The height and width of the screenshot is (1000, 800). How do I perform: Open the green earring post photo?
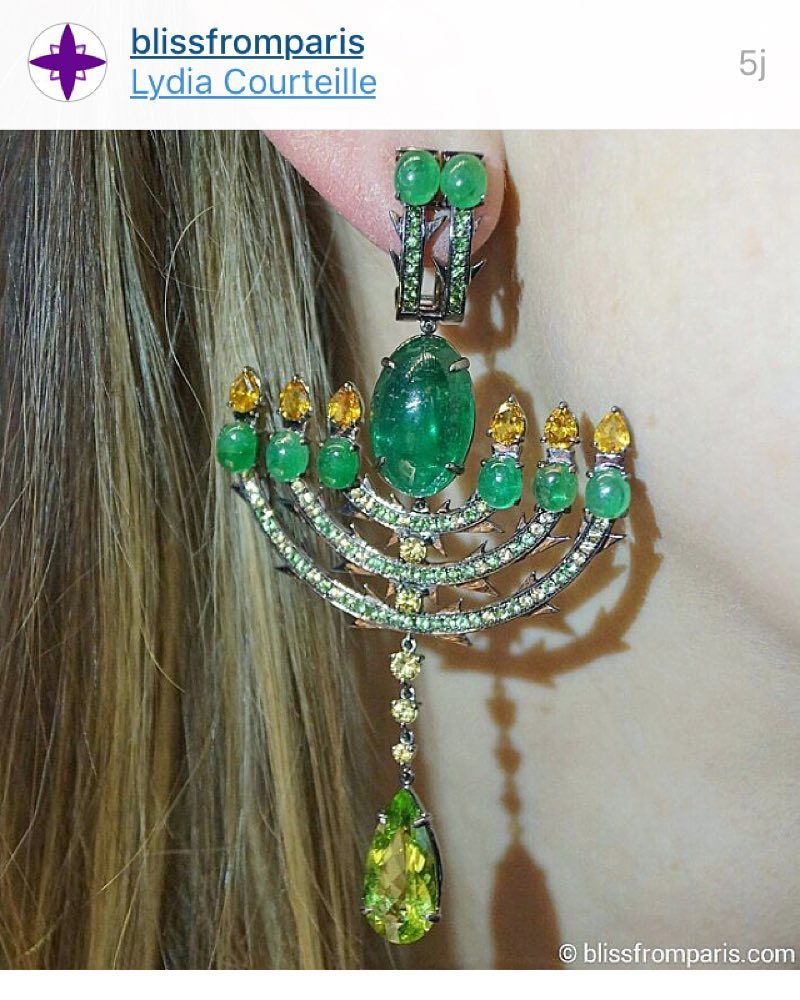click(x=400, y=550)
